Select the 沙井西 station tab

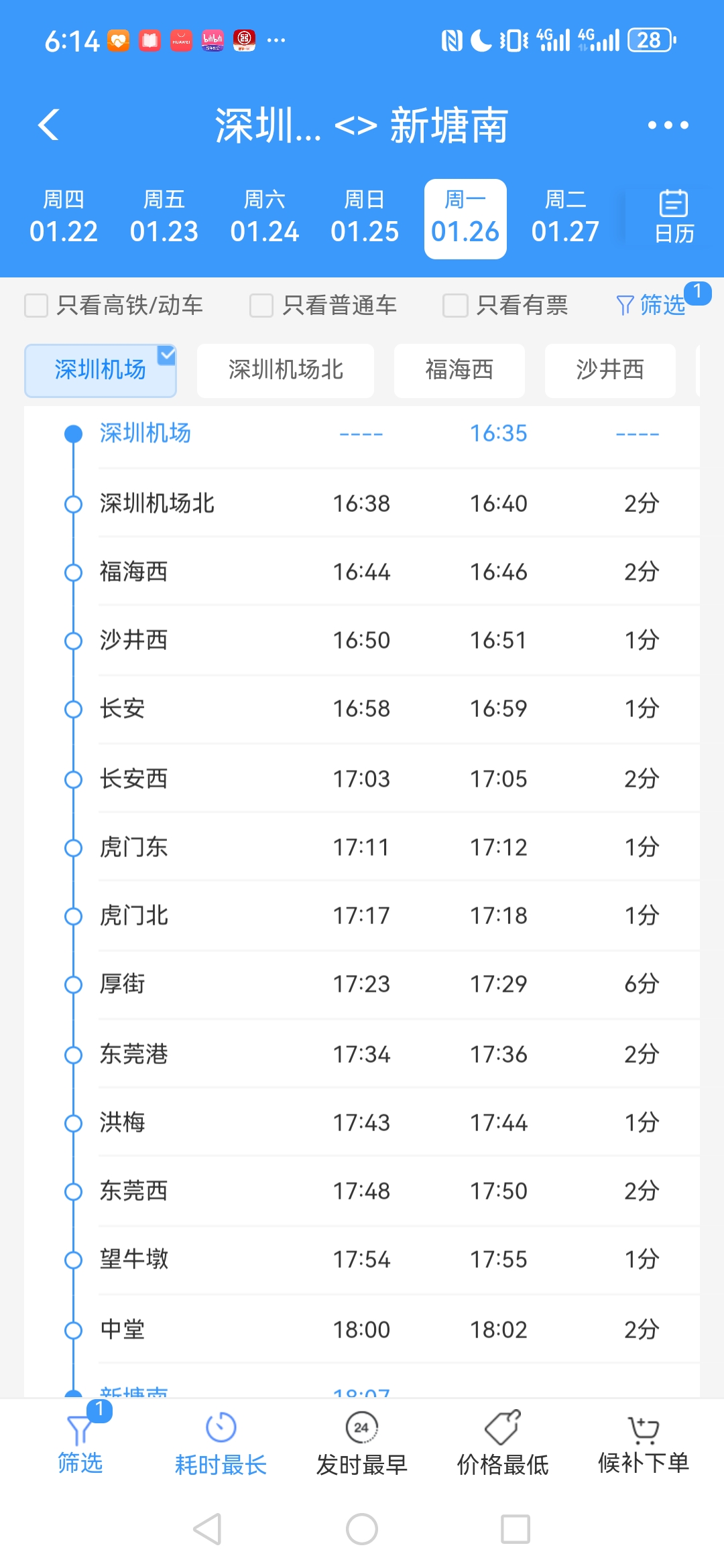coord(610,370)
